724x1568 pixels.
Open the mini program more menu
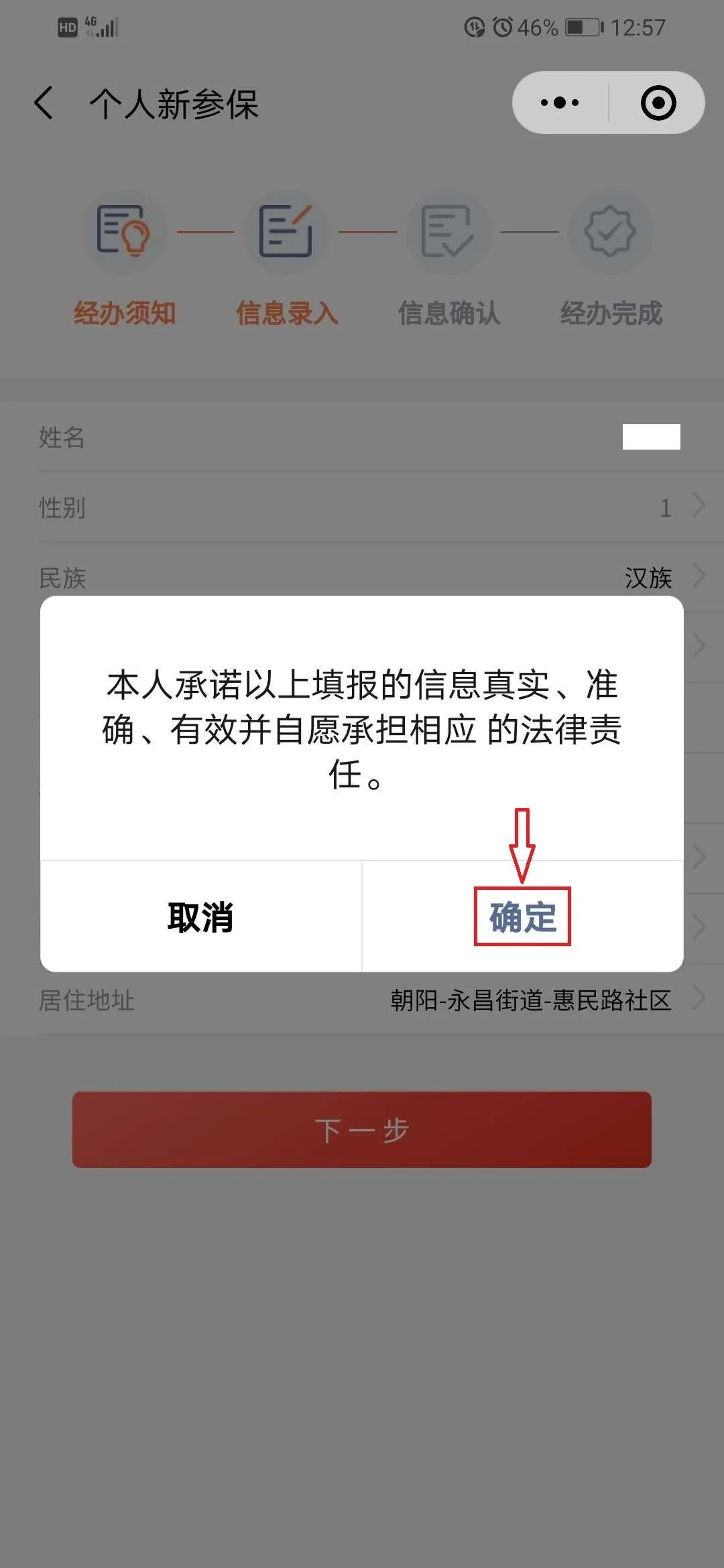pyautogui.click(x=560, y=103)
